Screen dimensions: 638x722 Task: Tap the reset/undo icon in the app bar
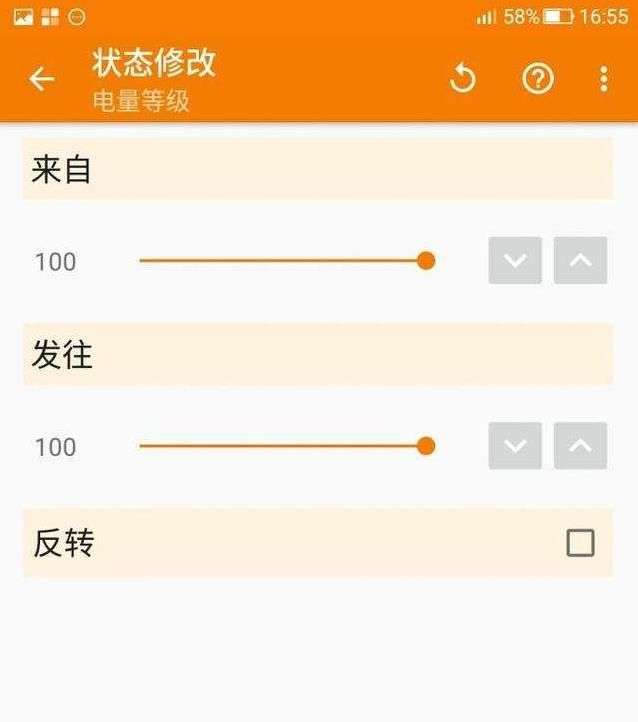pos(462,79)
